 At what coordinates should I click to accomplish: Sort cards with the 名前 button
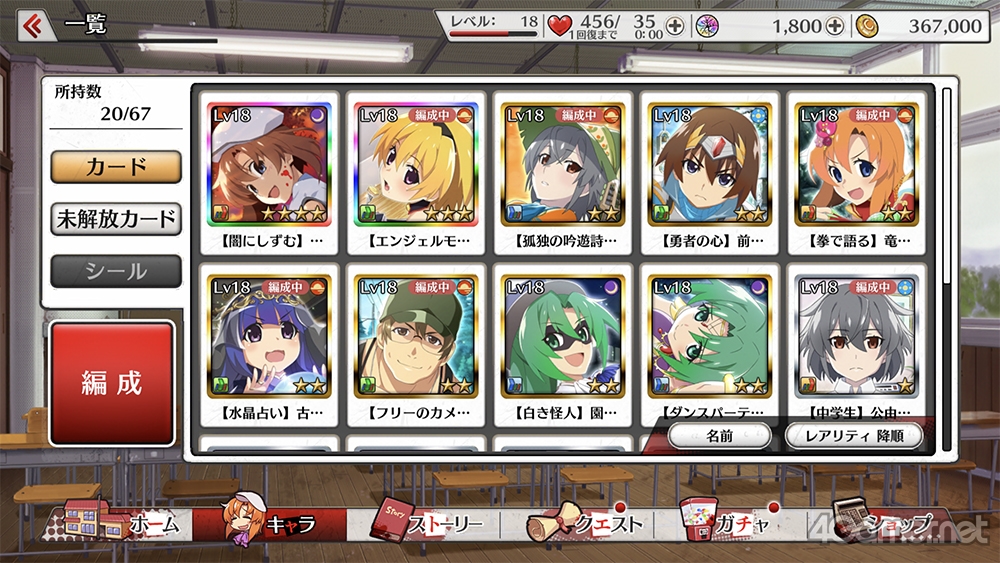point(720,436)
